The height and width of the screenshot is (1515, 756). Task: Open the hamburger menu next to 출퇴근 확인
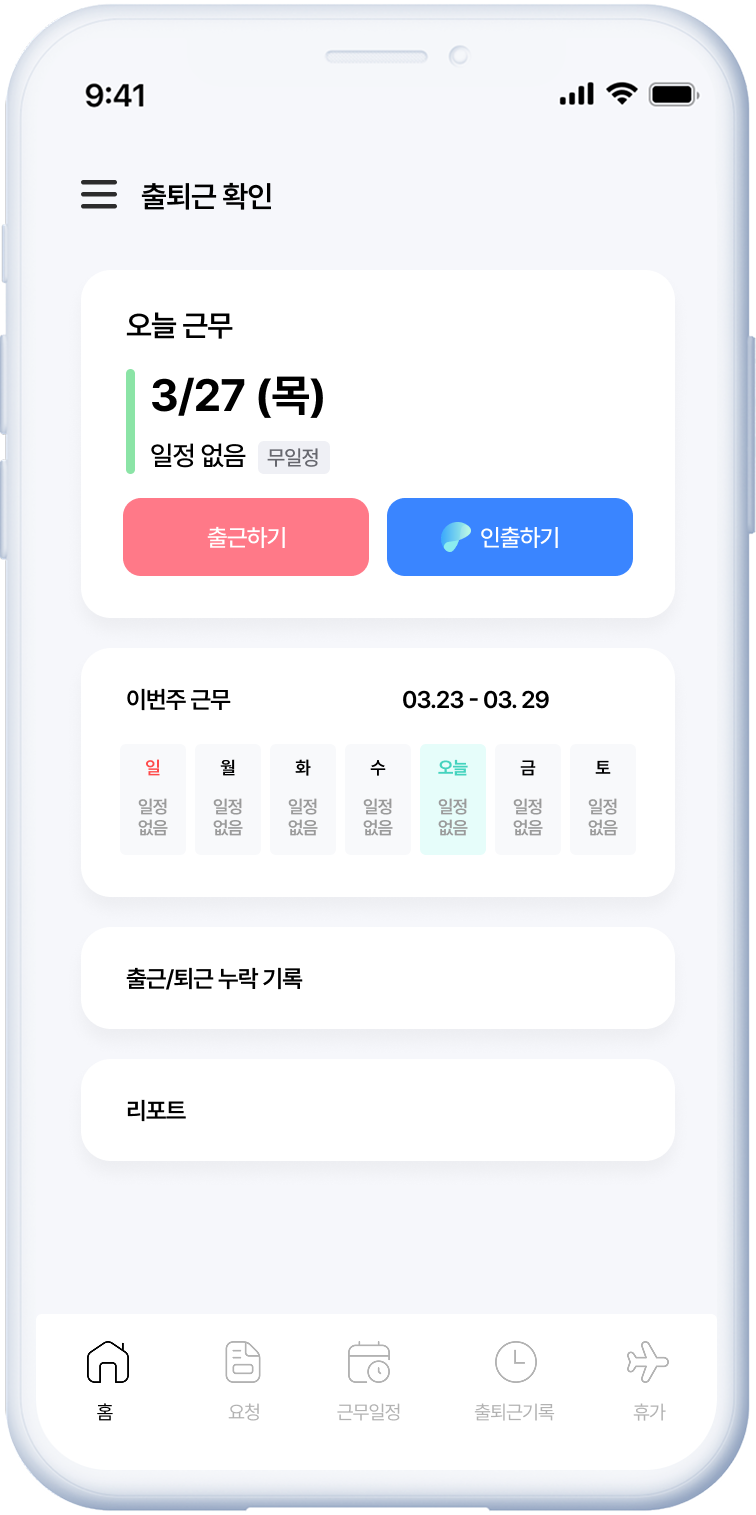click(97, 195)
